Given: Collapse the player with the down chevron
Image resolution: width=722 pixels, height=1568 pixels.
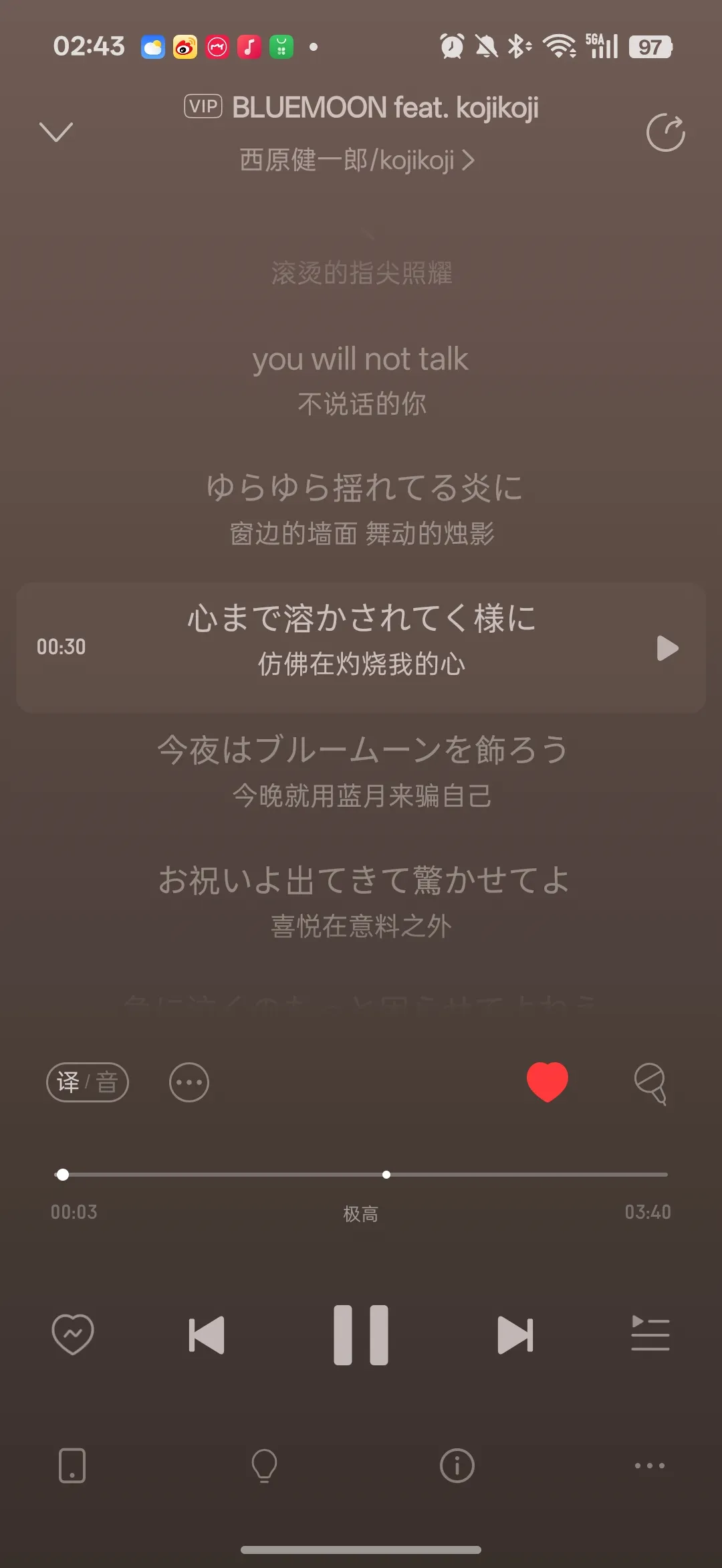Looking at the screenshot, I should point(56,132).
